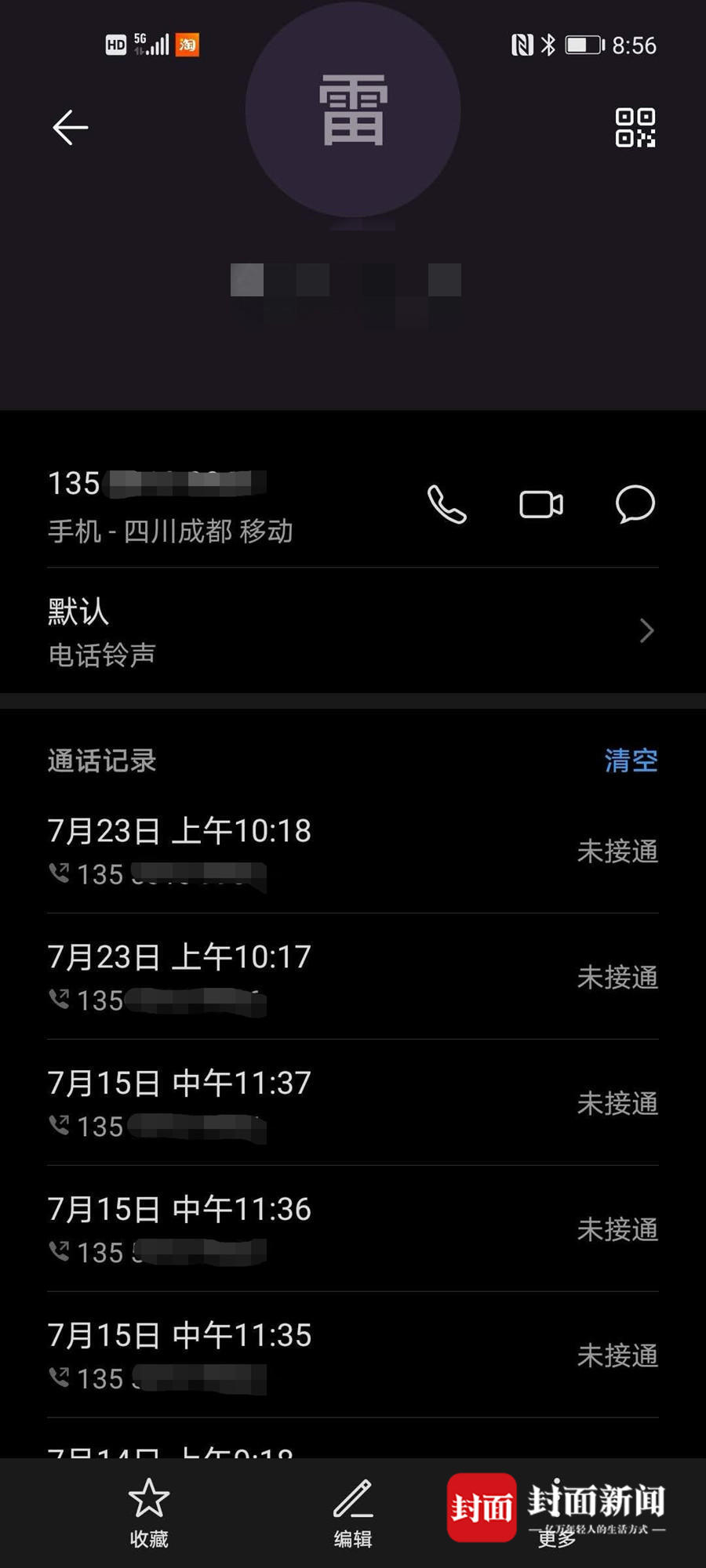Open the 7月23日 上午10:17 call record

353,977
